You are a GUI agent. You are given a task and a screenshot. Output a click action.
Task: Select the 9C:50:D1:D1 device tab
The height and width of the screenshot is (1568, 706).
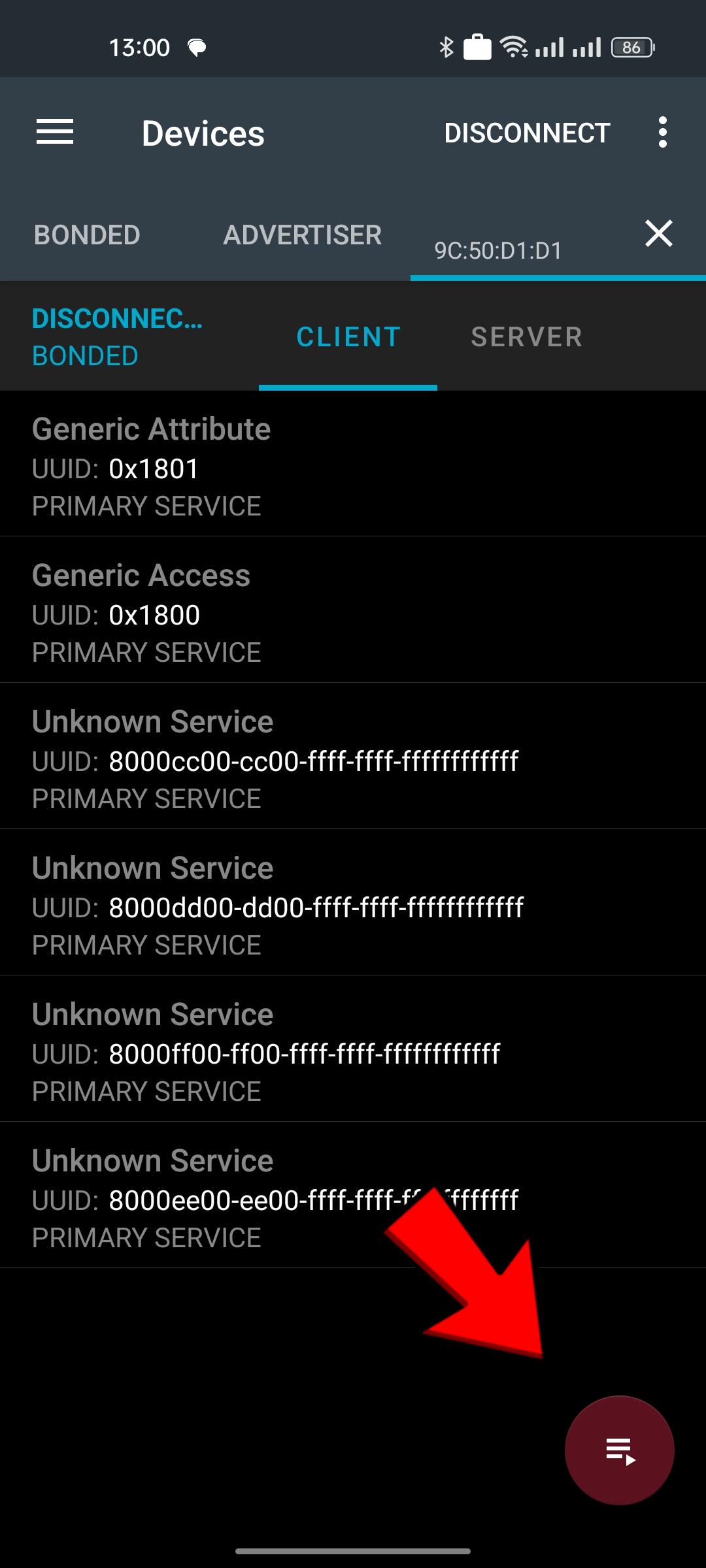pos(498,250)
